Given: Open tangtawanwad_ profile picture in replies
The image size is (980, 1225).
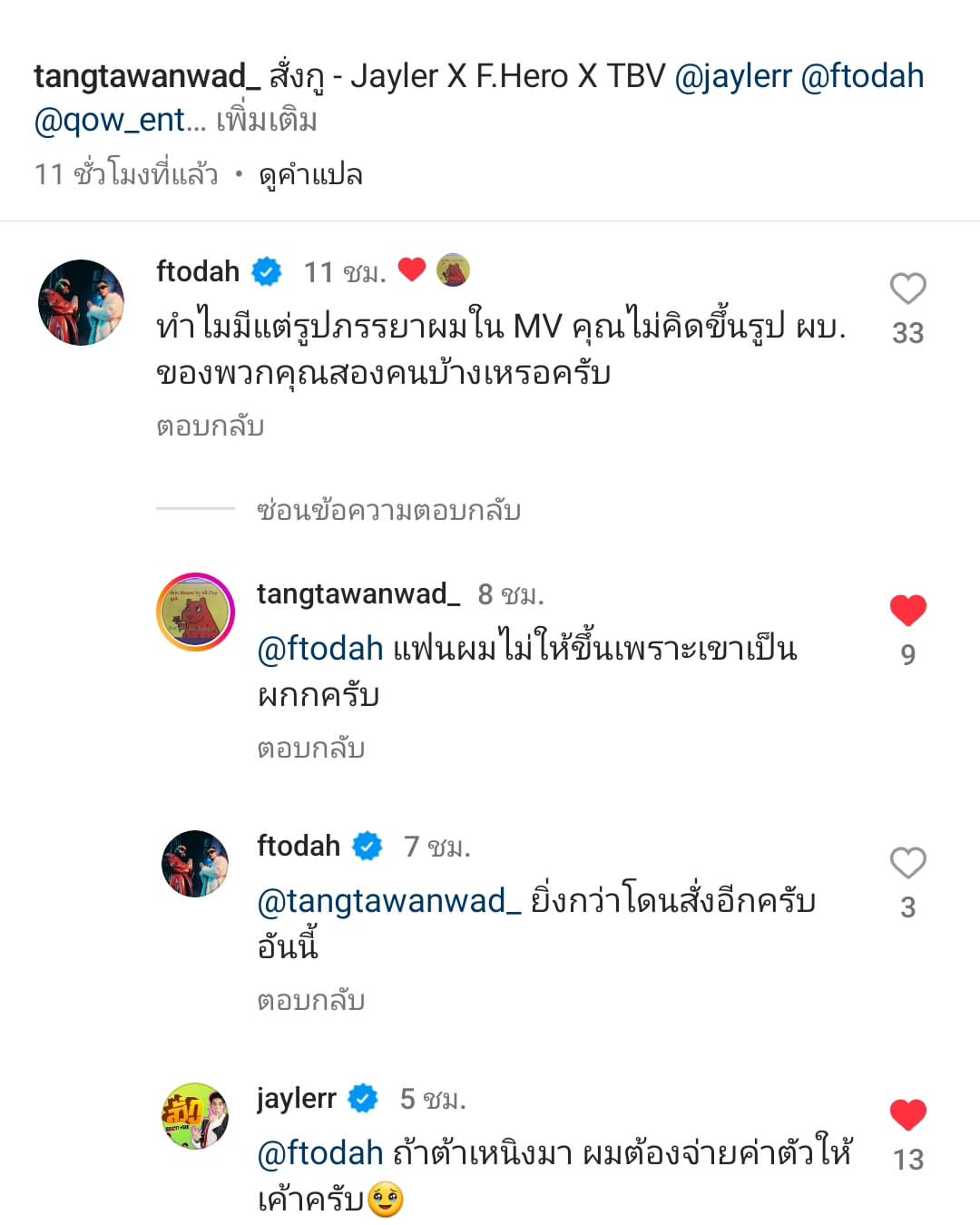Looking at the screenshot, I should click(x=195, y=612).
